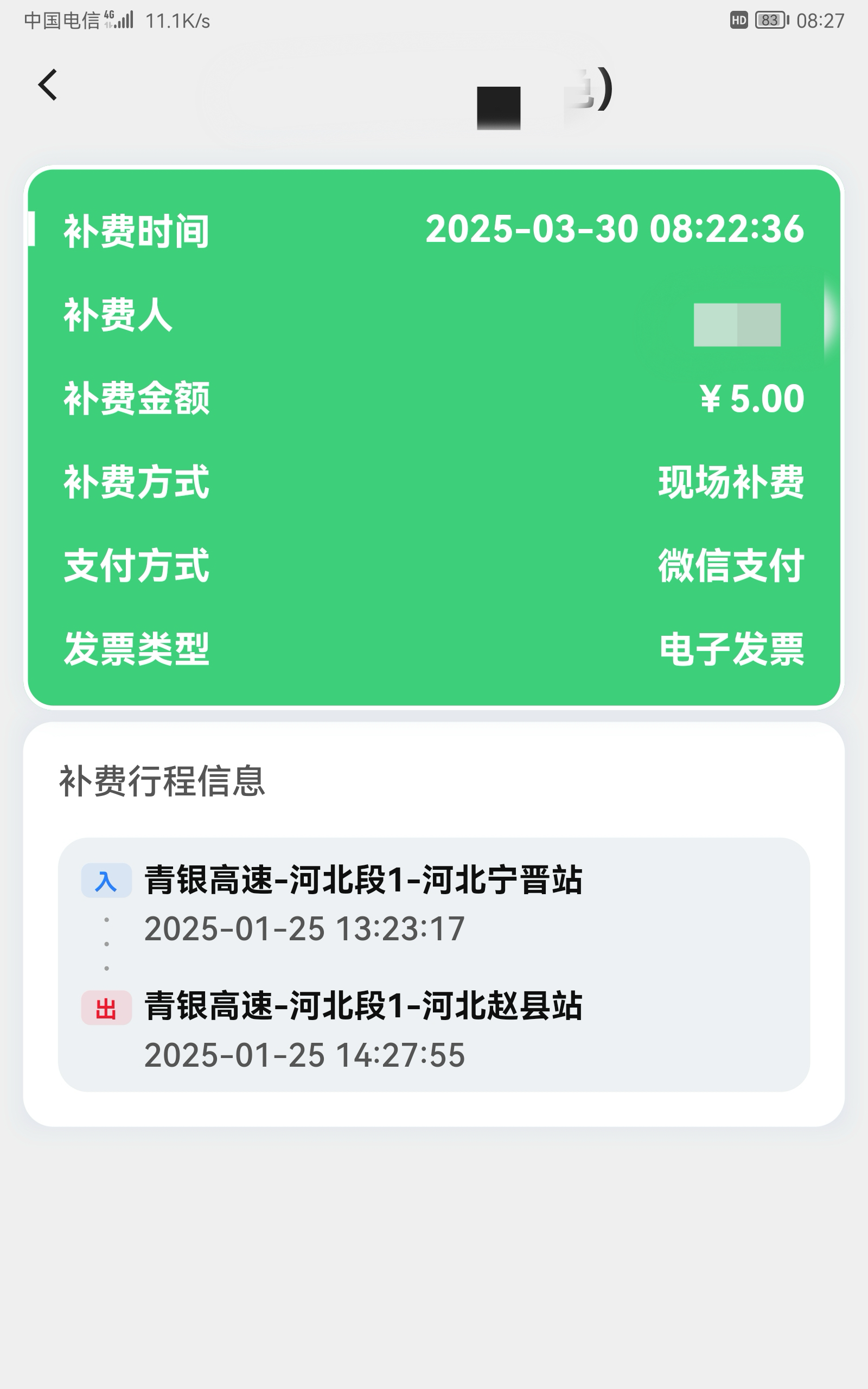Tap the back arrow to return
868x1389 pixels.
[48, 85]
